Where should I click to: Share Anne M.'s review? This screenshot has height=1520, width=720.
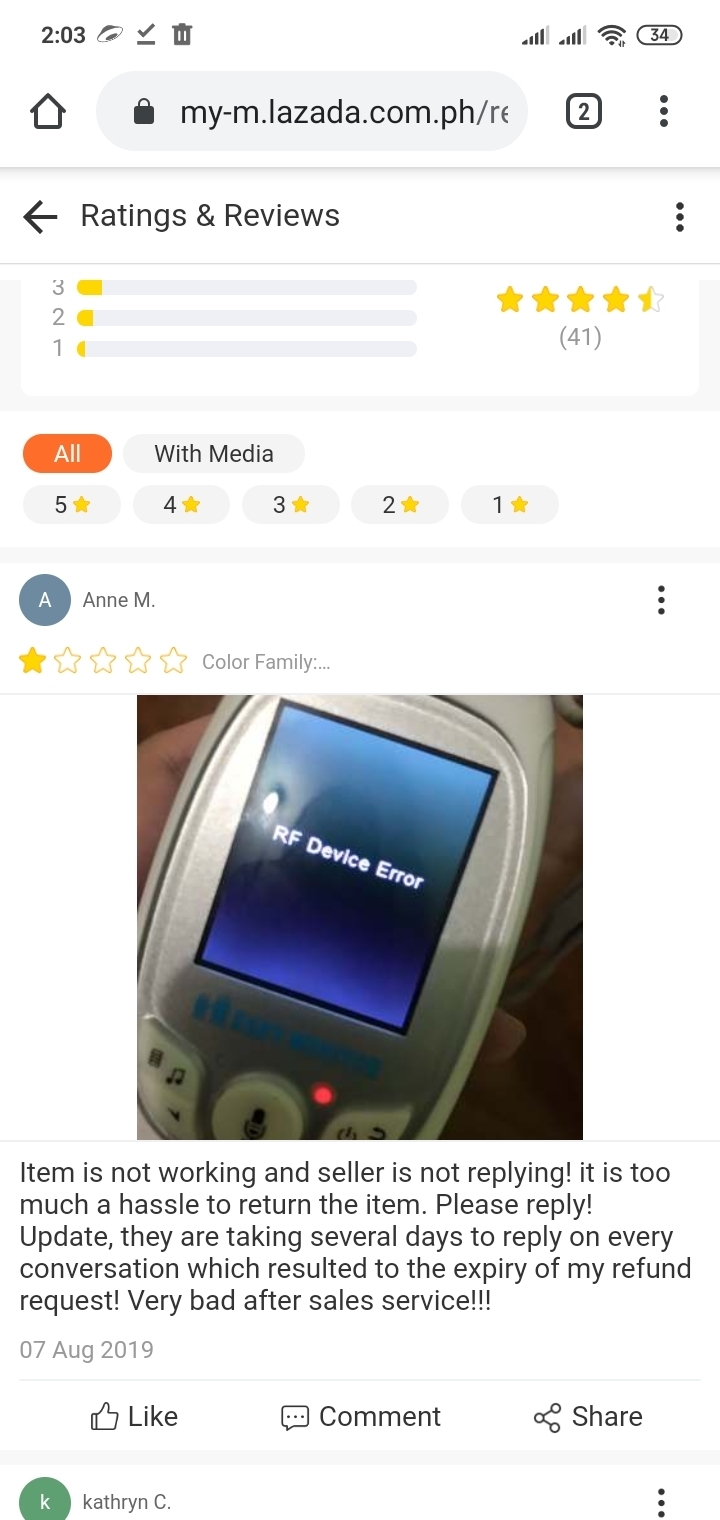click(588, 1416)
